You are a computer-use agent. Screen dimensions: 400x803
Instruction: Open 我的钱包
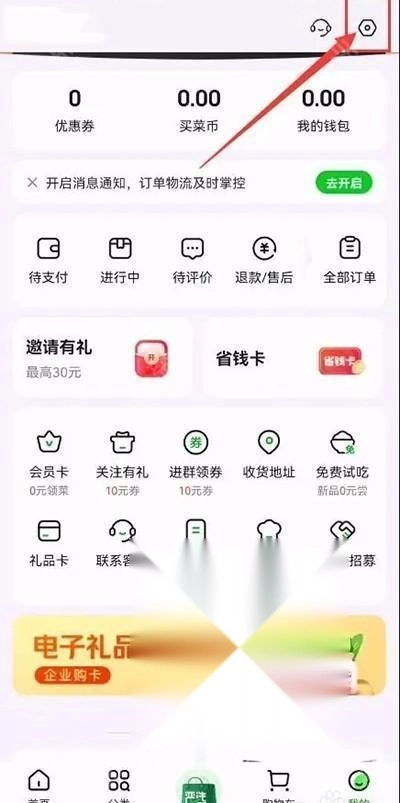[x=324, y=111]
